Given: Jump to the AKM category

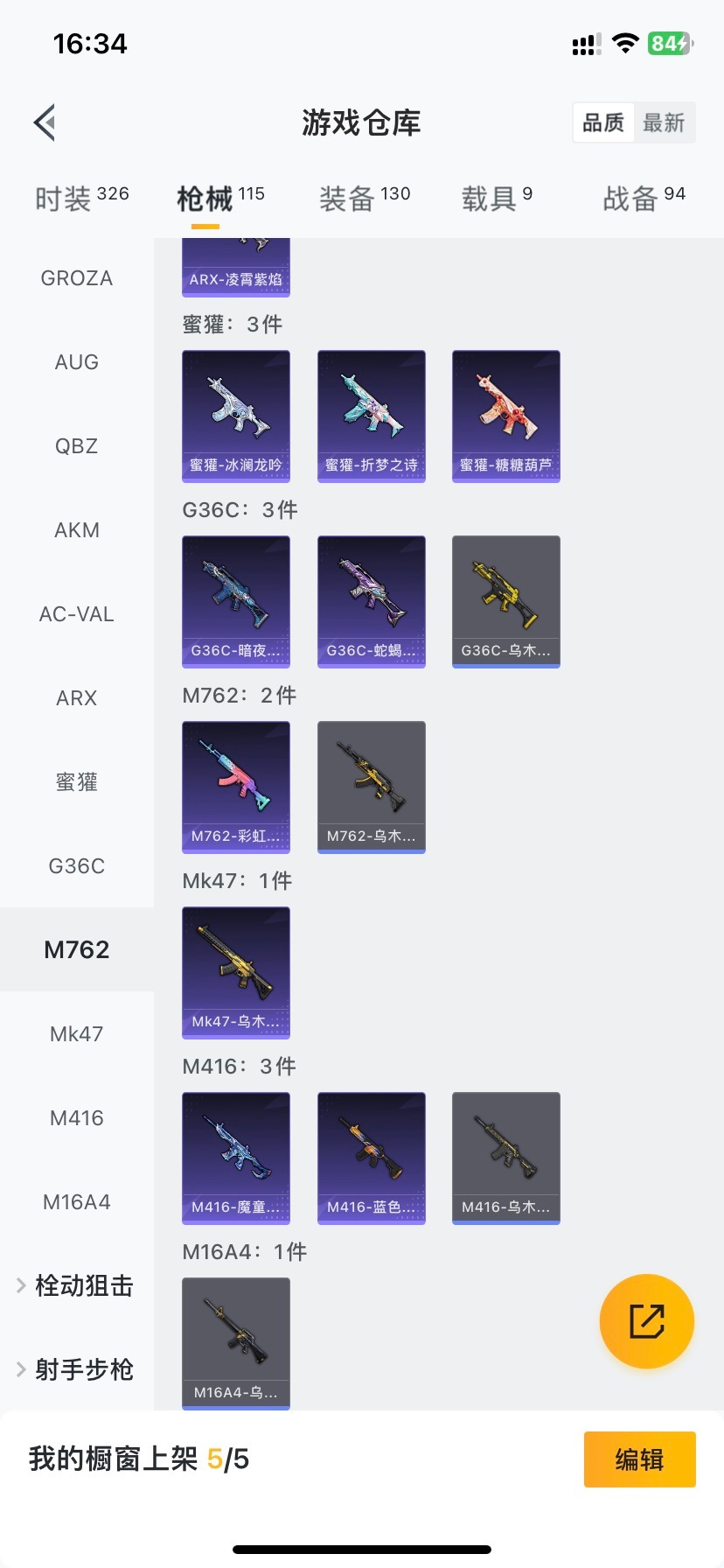Looking at the screenshot, I should (x=77, y=530).
